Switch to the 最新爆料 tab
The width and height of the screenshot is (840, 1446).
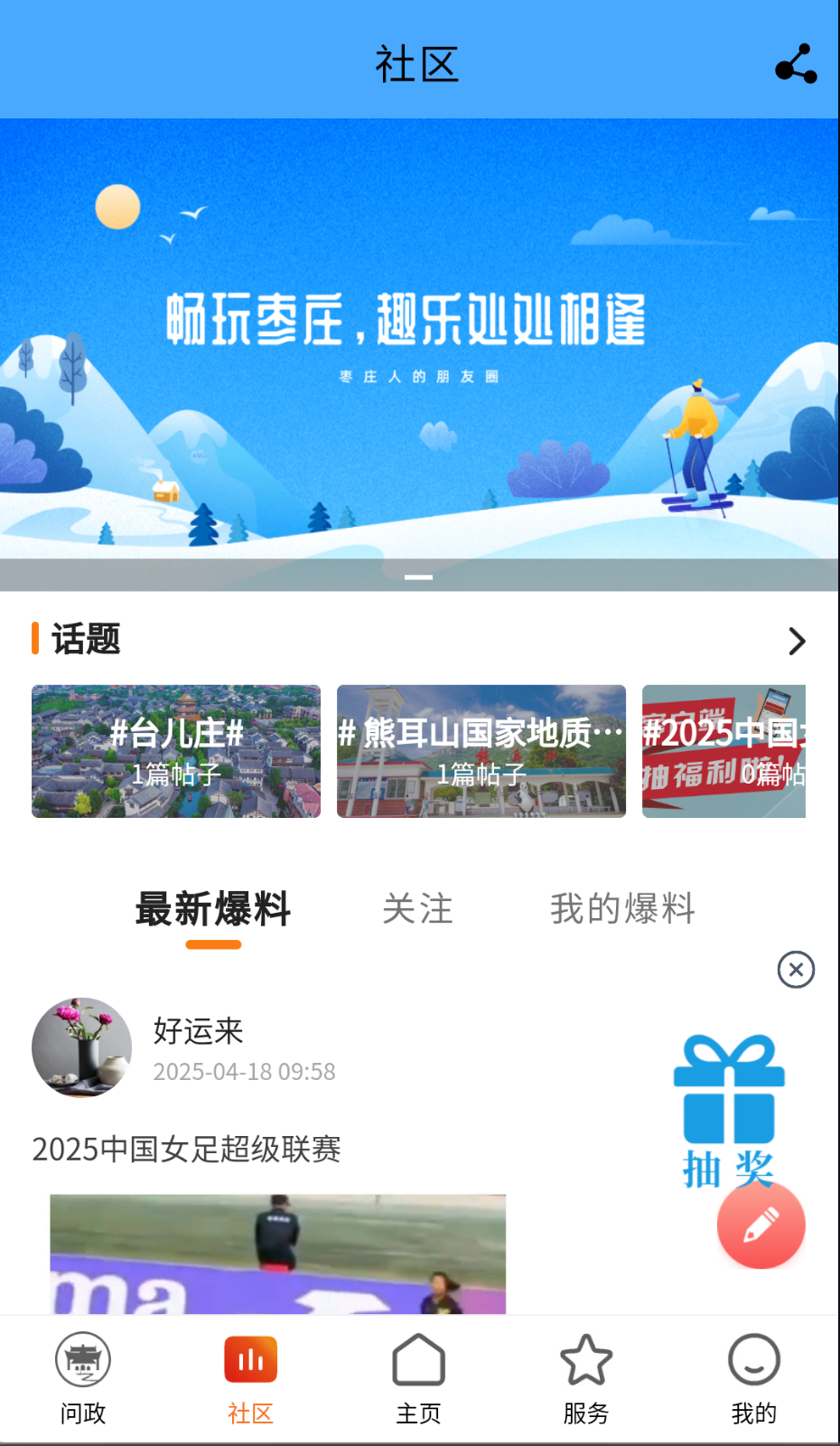point(213,909)
